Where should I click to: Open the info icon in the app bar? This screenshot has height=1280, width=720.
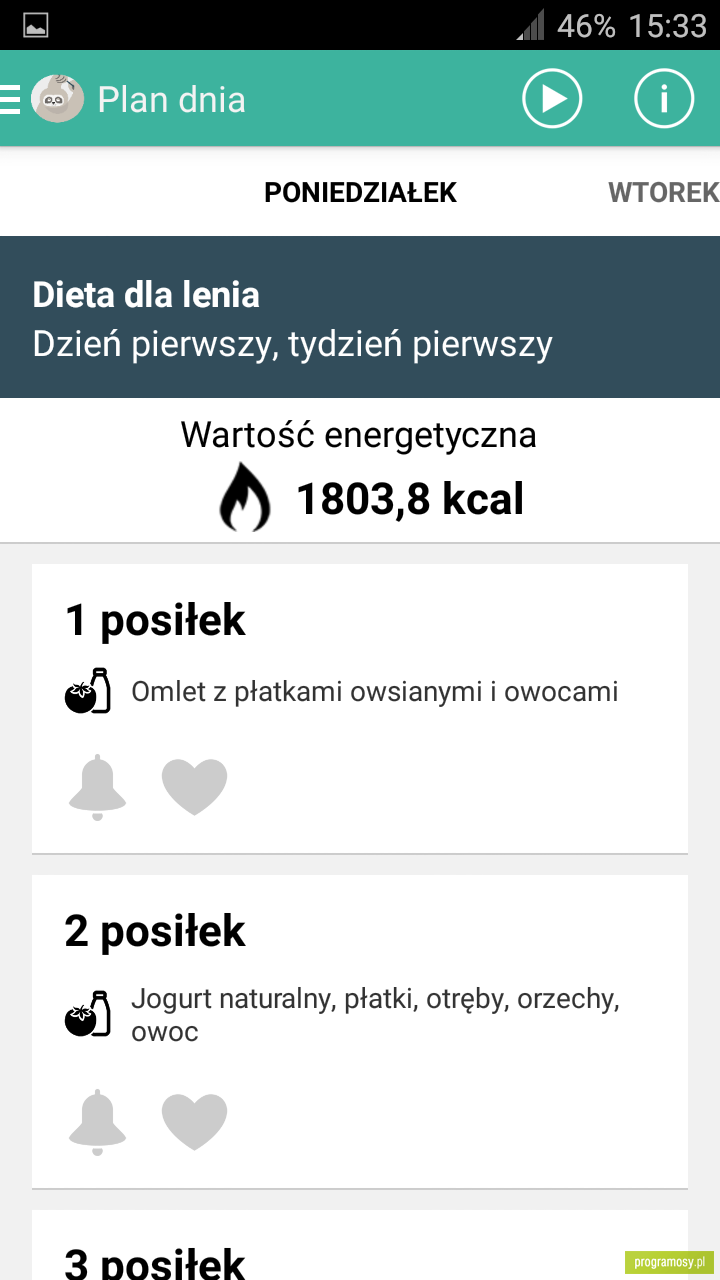pyautogui.click(x=664, y=99)
